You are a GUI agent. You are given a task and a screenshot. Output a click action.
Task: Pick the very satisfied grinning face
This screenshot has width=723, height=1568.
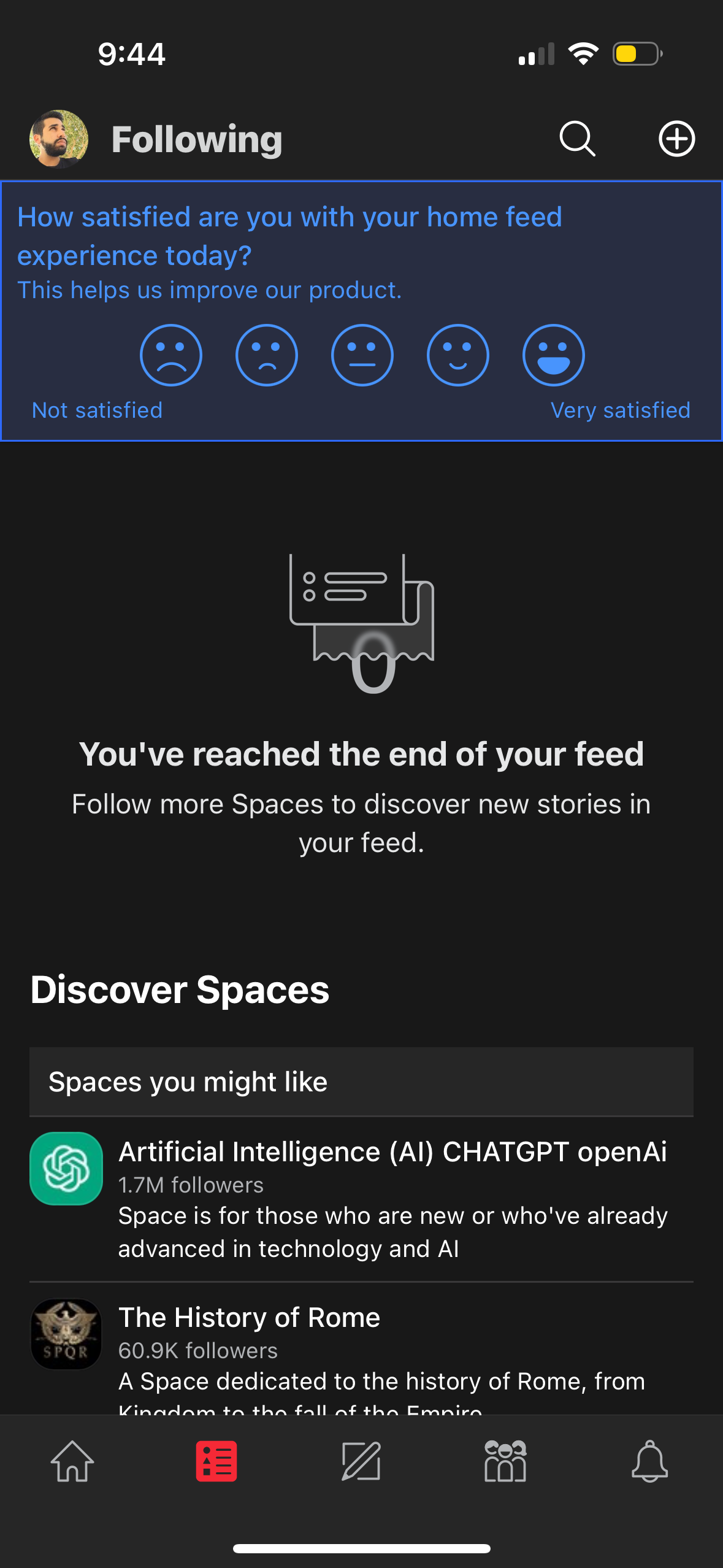(553, 355)
